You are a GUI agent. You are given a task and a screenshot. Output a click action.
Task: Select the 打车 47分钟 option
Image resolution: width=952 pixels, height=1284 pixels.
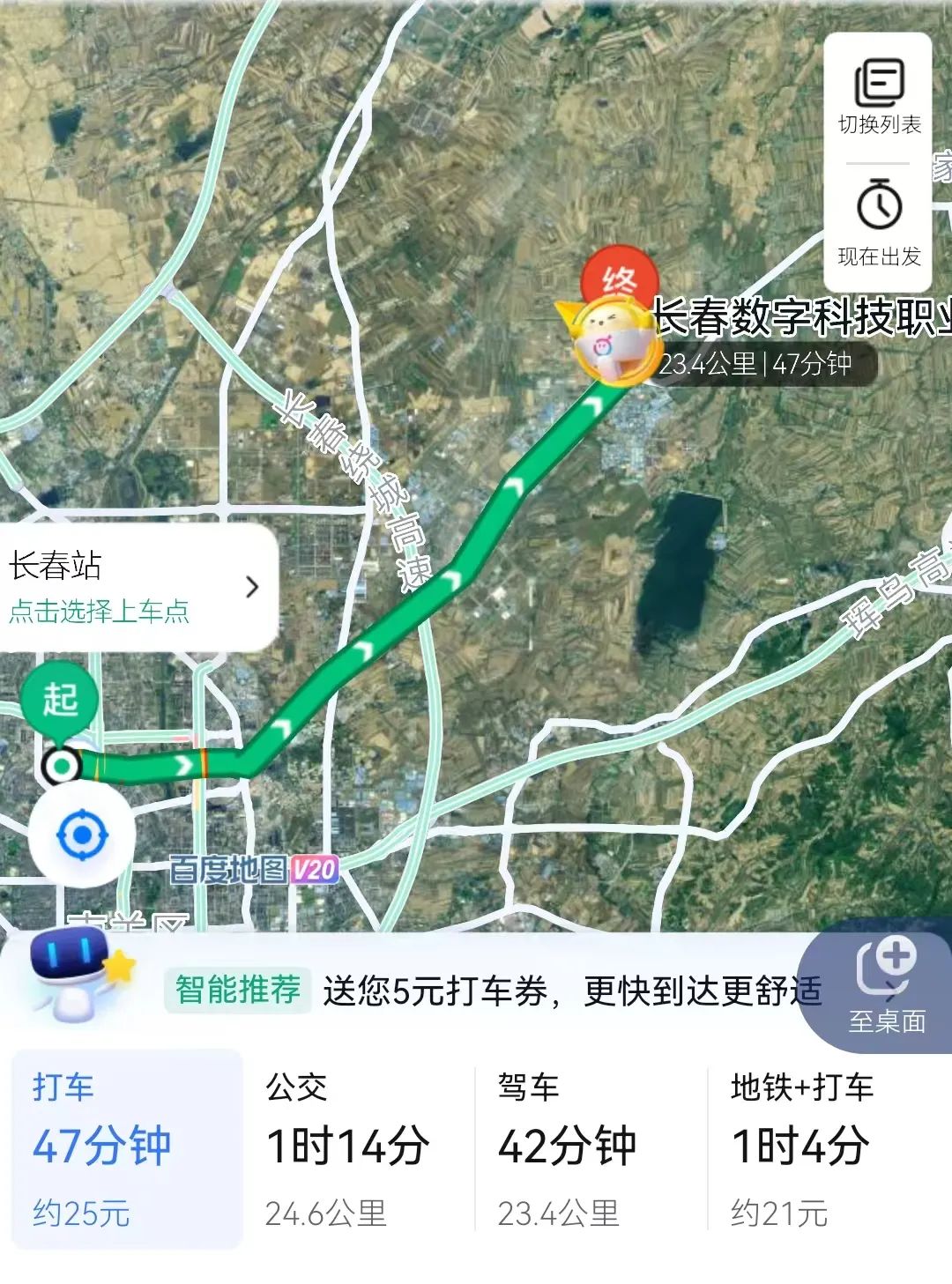tap(126, 1147)
